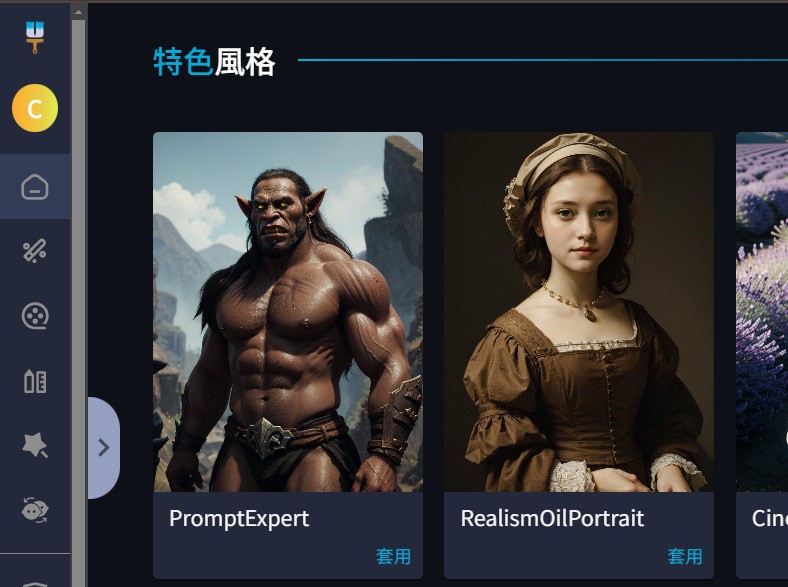Open the user avatar labeled C
Screen dimensions: 788x587
coord(35,109)
